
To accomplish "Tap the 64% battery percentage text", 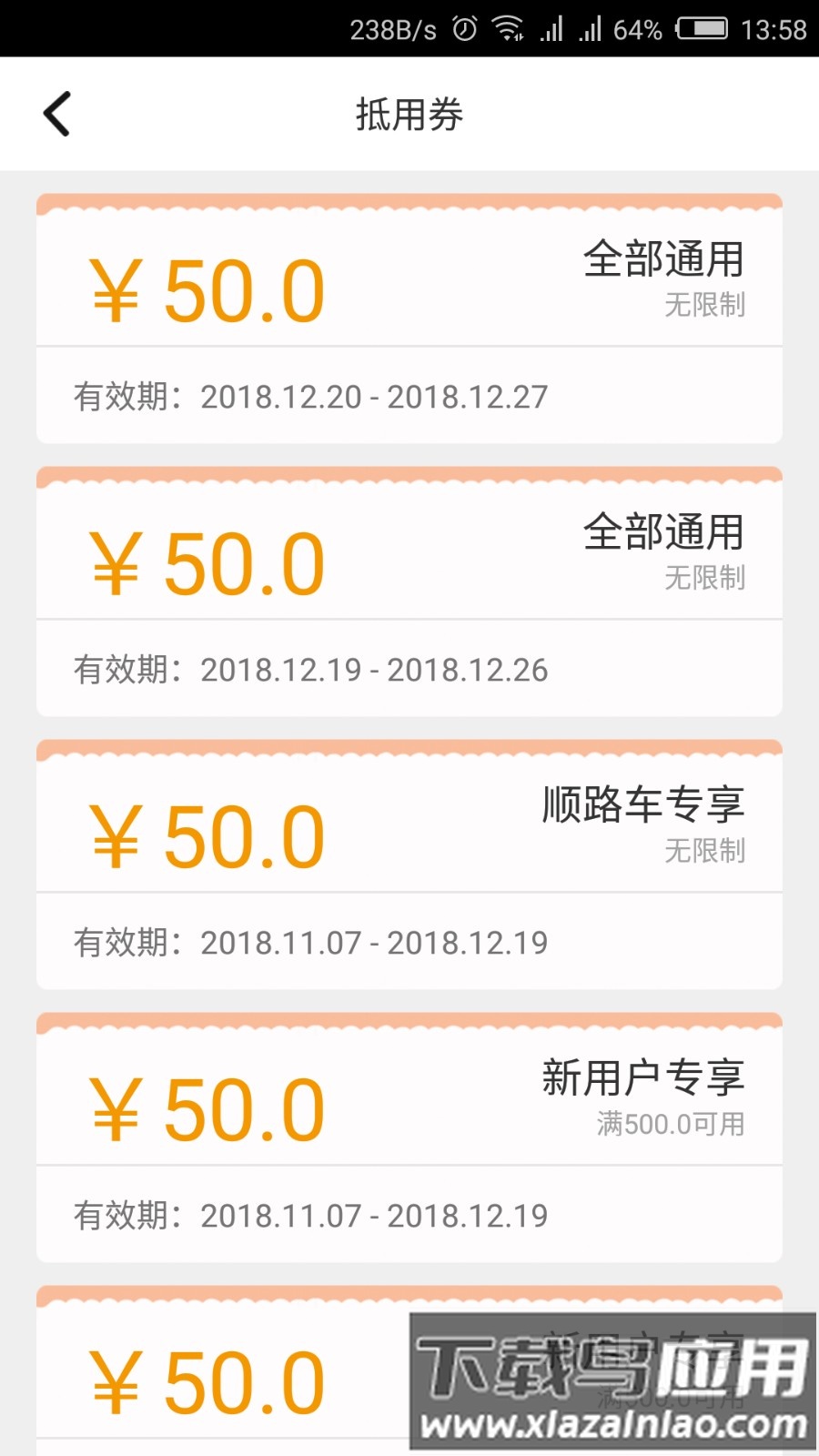I will click(637, 29).
